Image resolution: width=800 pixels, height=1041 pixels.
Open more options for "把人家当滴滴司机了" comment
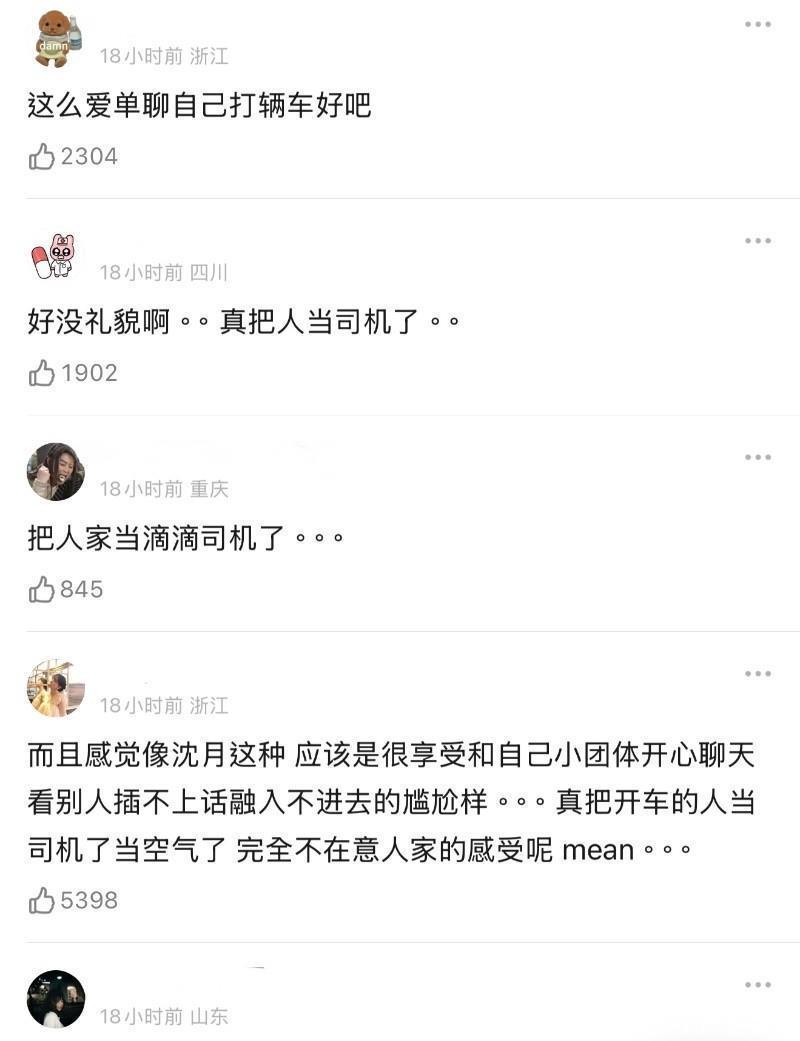click(x=758, y=457)
